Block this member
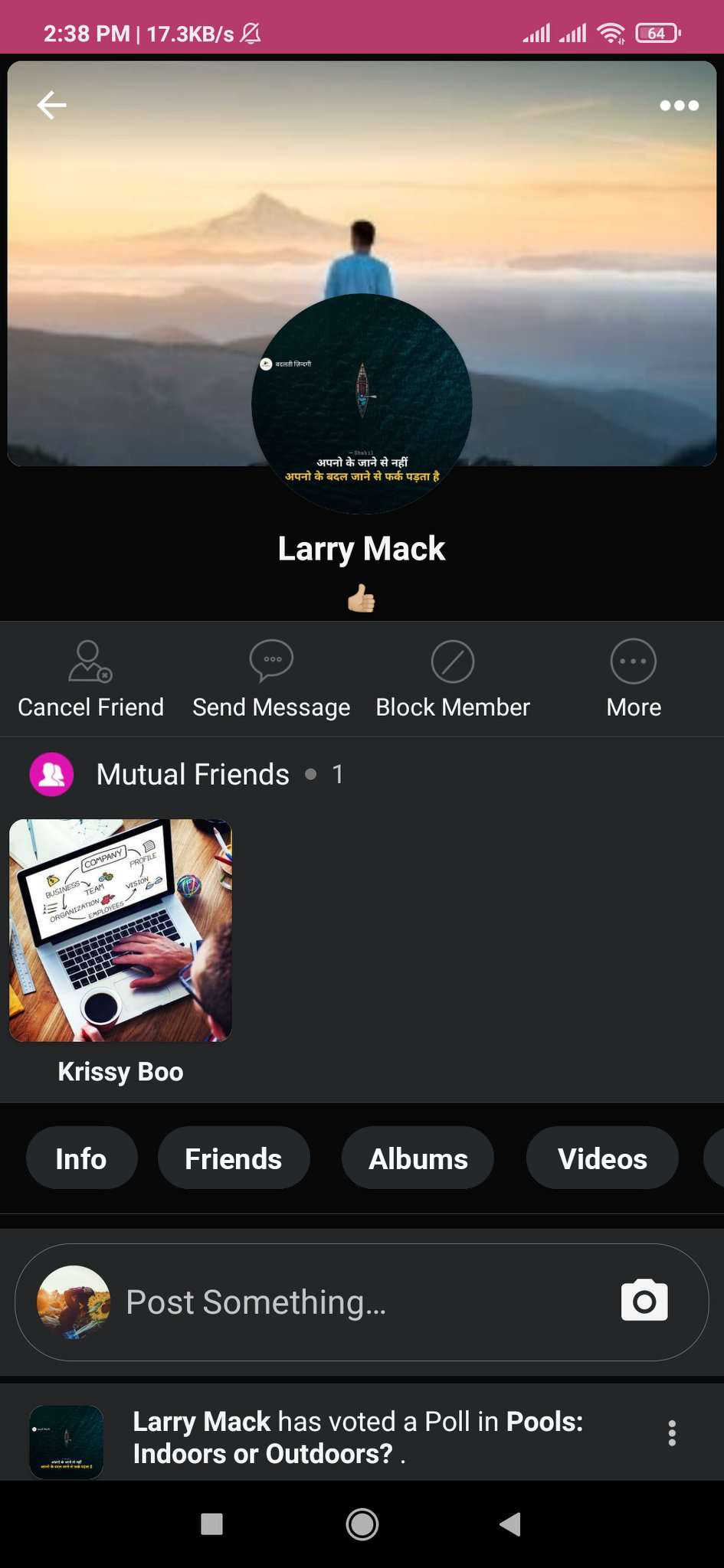 [453, 679]
